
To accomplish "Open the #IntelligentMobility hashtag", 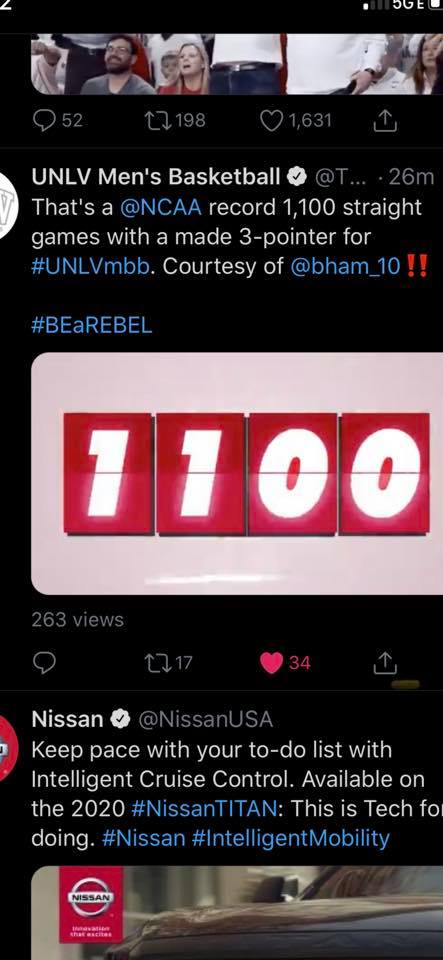I will [291, 838].
